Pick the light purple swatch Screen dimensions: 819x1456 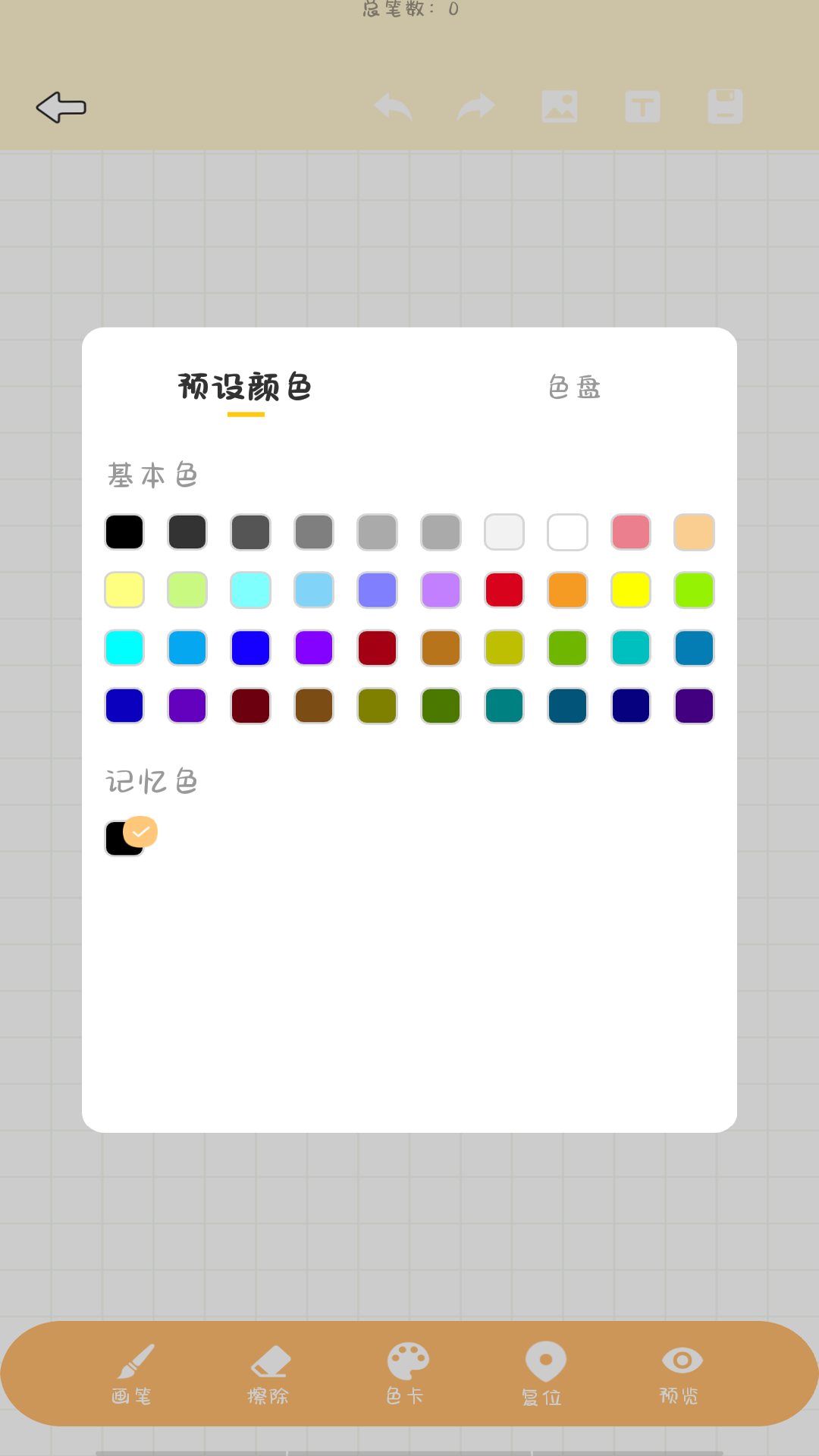(441, 590)
